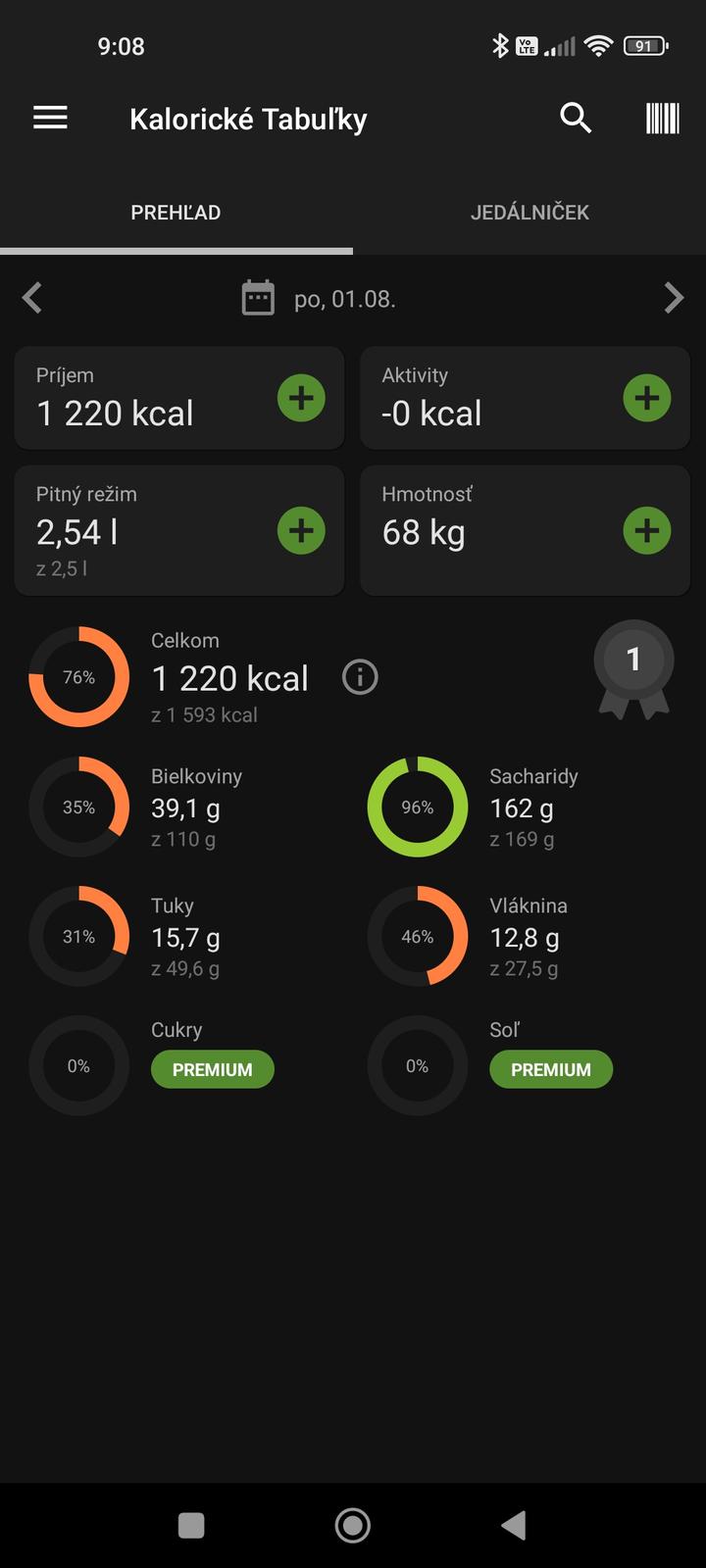Show calorie info next to Celkom
Viewport: 706px width, 1568px height.
360,677
